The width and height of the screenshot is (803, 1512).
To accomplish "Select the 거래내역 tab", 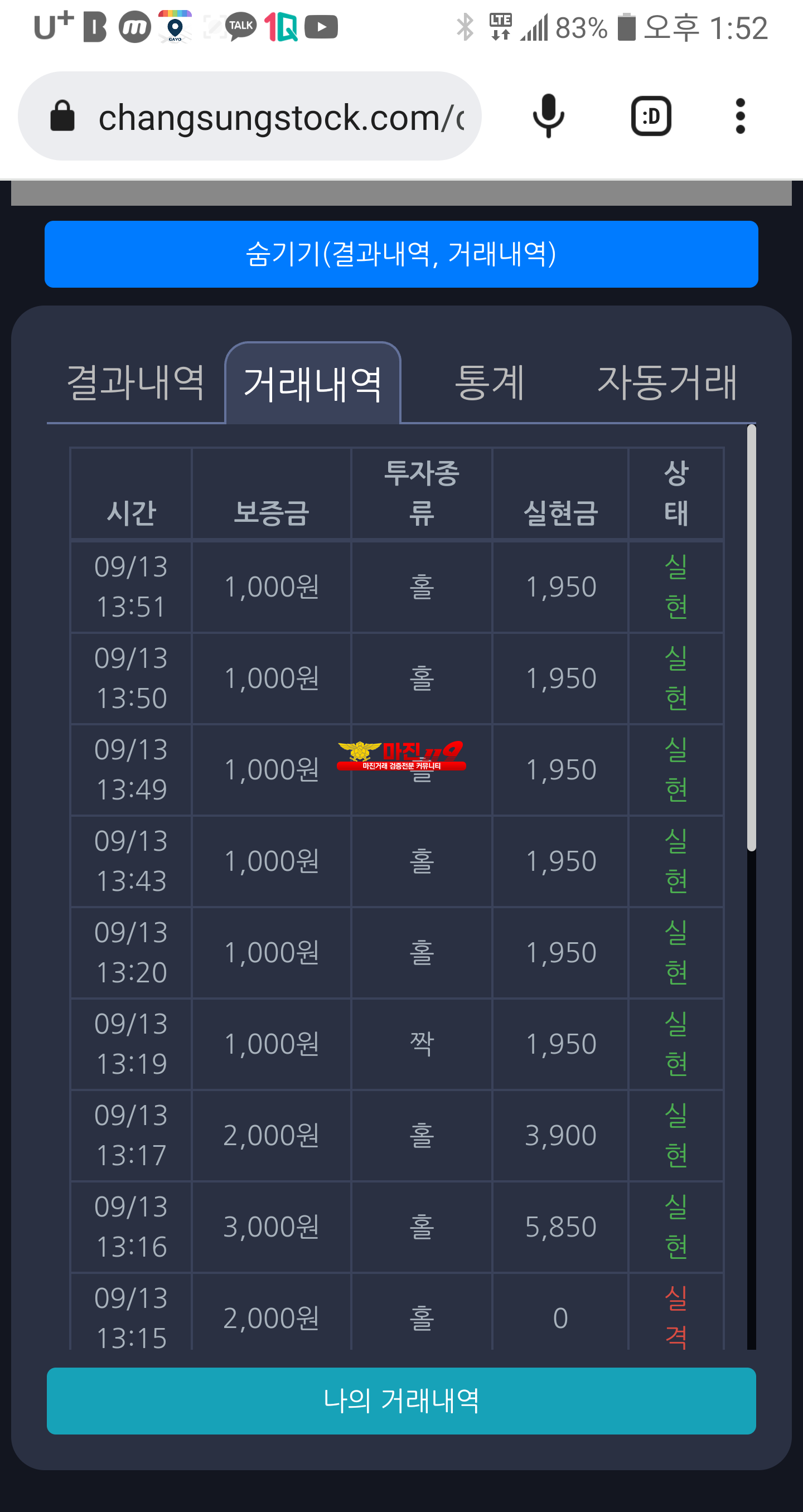I will tap(313, 383).
